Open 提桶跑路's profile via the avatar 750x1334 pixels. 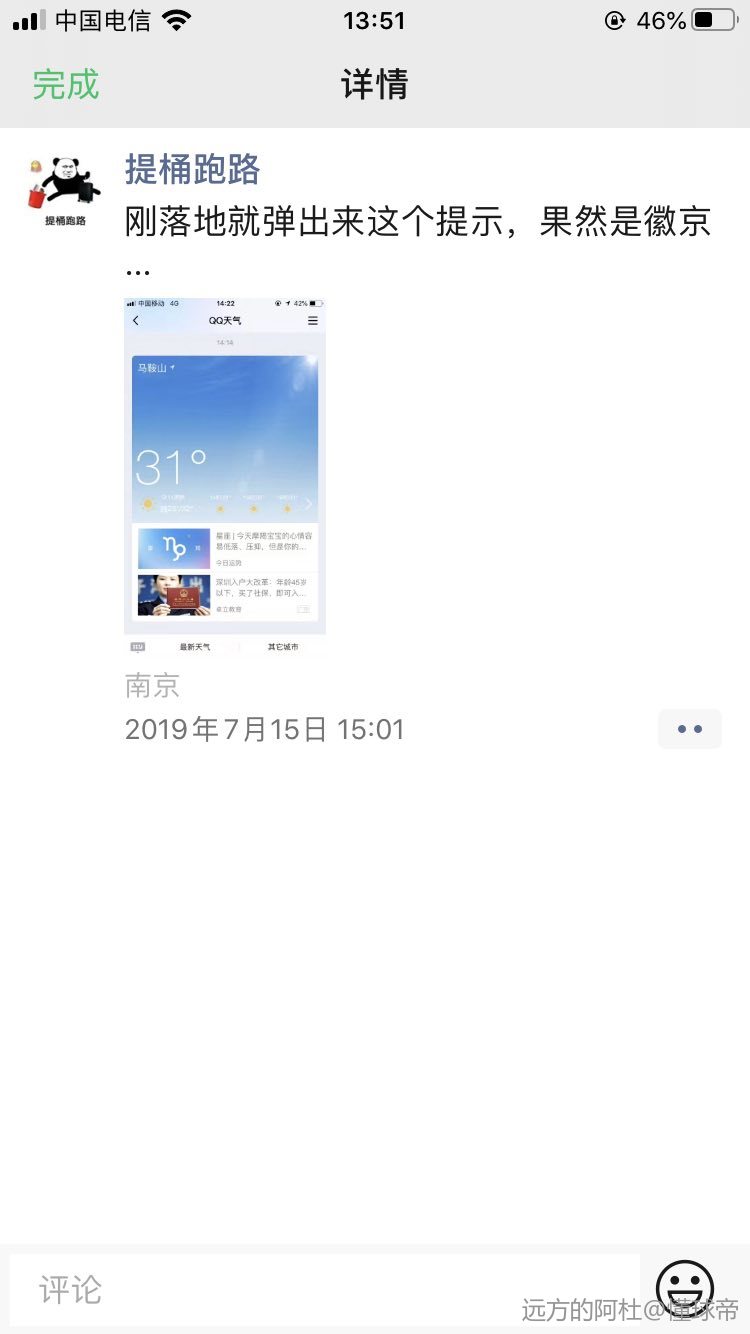(65, 190)
